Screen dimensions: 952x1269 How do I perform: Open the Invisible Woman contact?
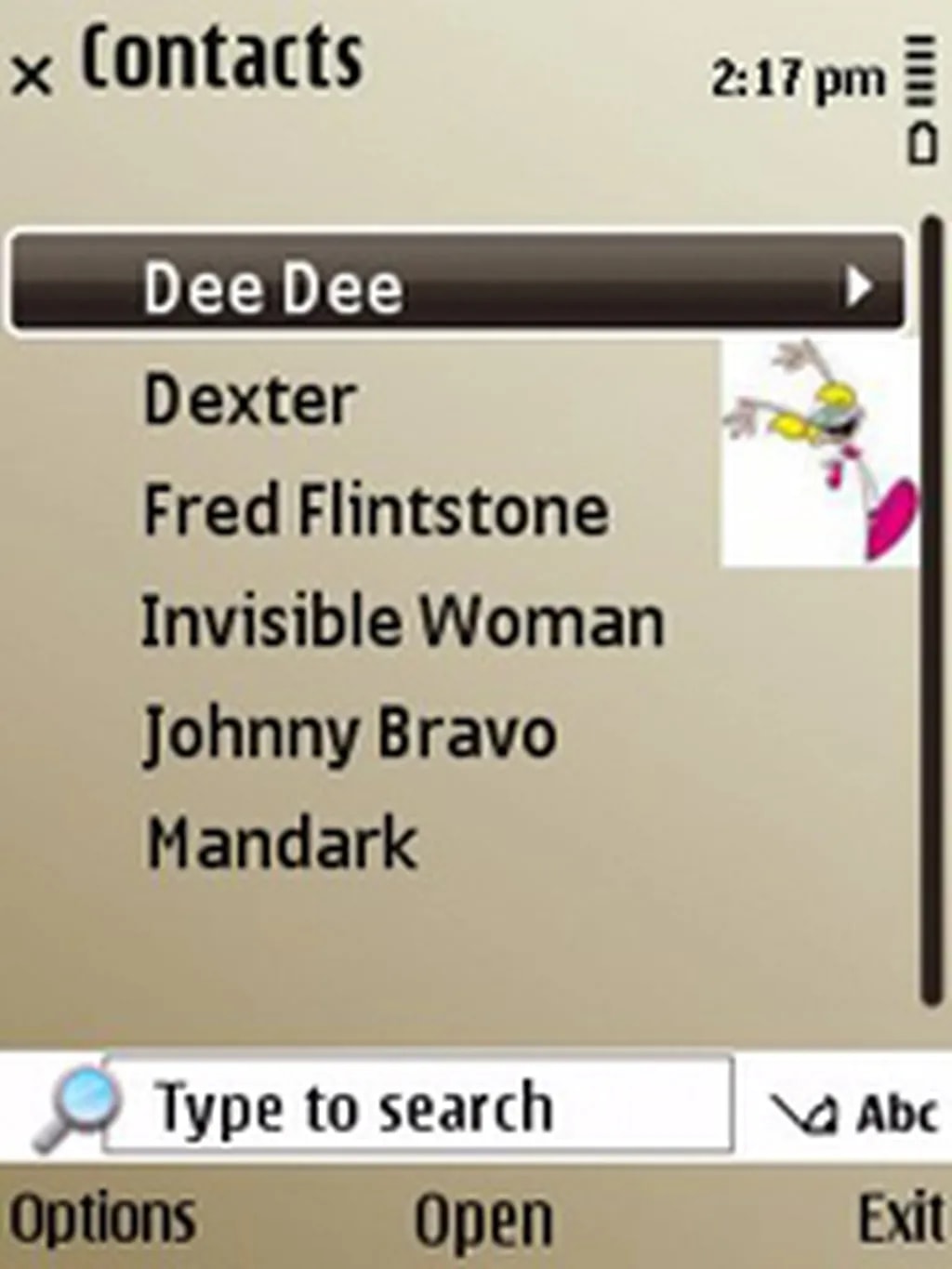pos(402,621)
